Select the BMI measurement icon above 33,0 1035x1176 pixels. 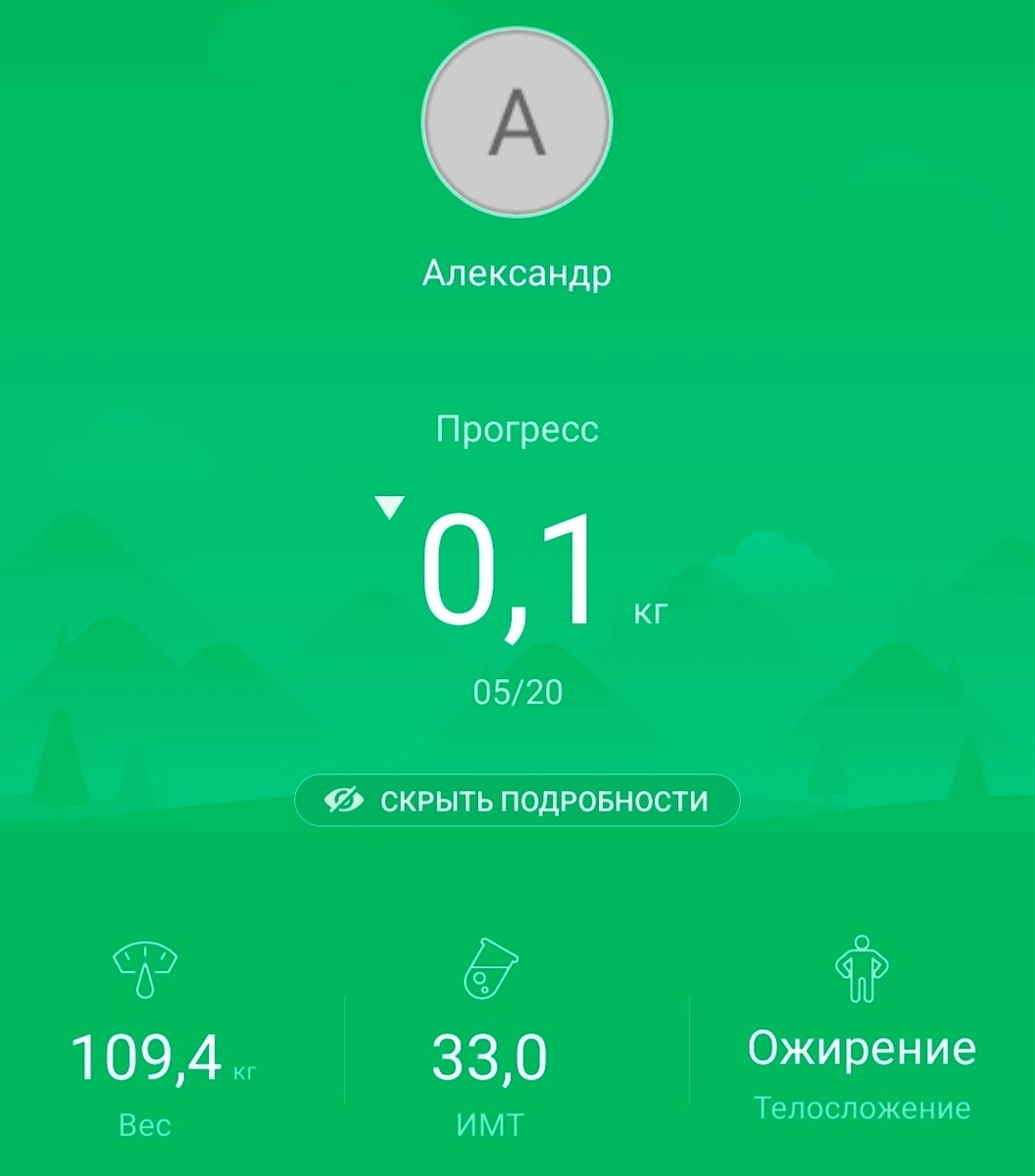490,970
